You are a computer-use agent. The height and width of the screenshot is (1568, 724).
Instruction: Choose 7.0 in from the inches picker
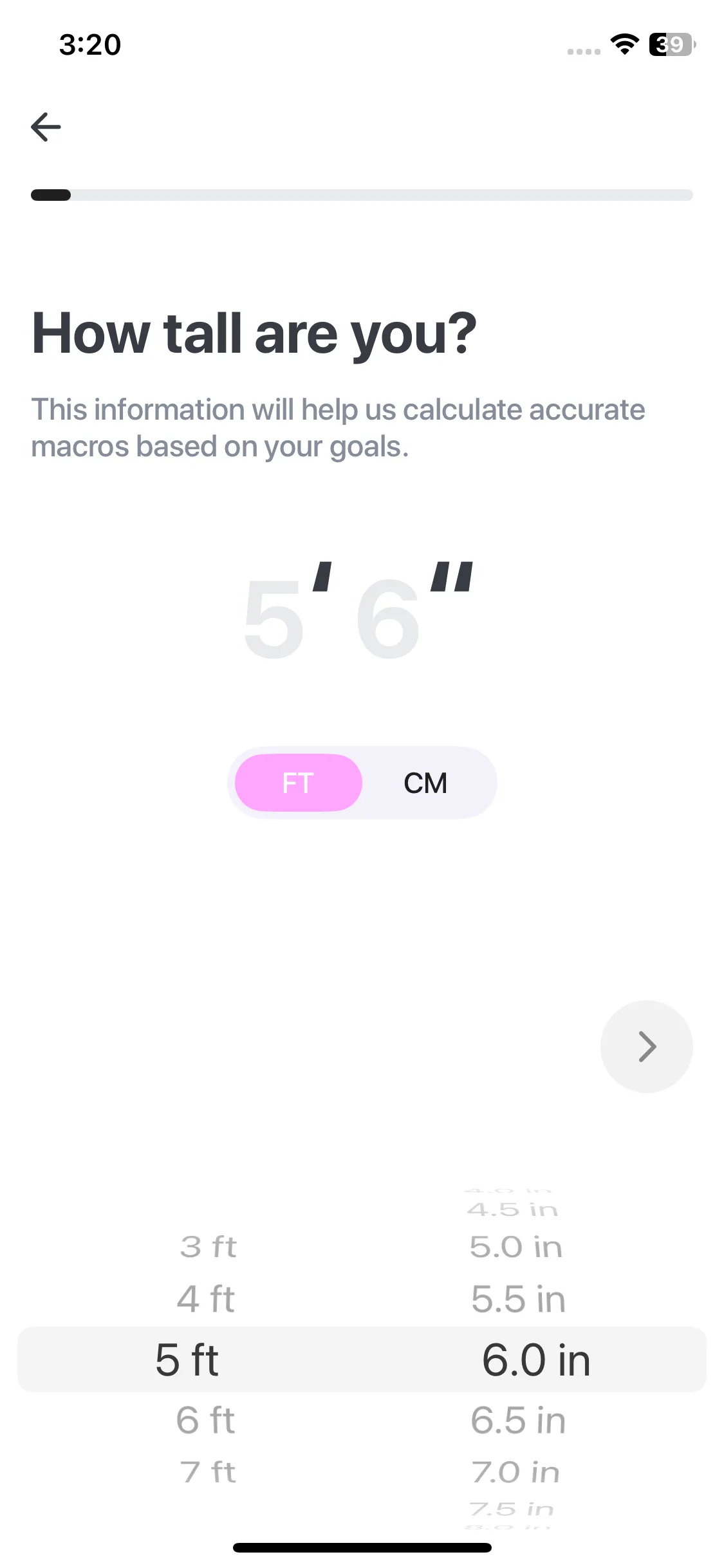pyautogui.click(x=515, y=1472)
